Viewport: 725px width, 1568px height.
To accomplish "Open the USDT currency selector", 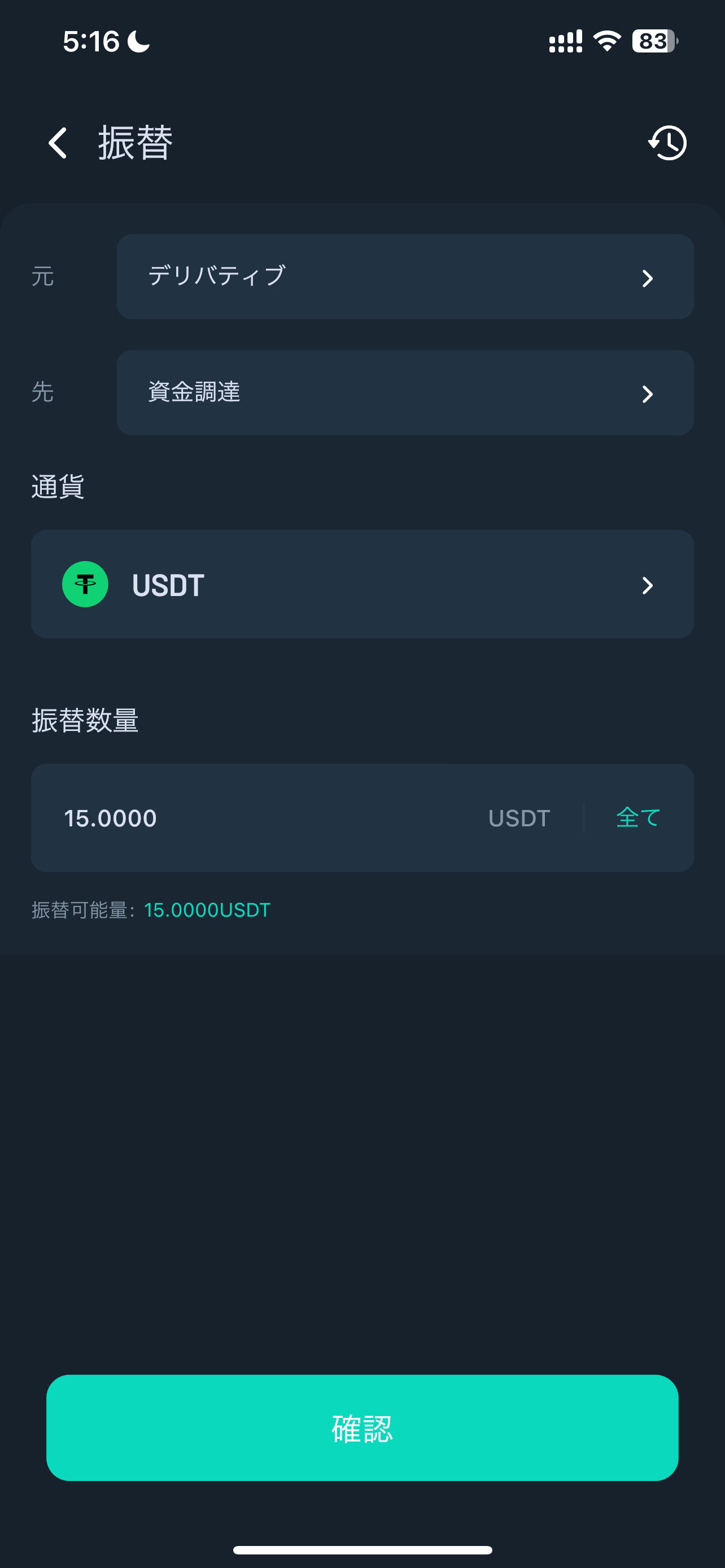I will tap(362, 584).
